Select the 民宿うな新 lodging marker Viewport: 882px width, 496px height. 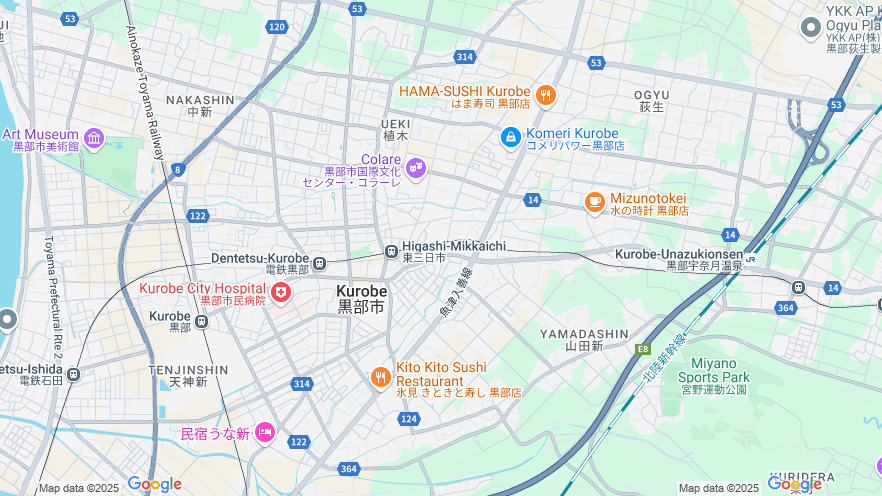[x=265, y=432]
